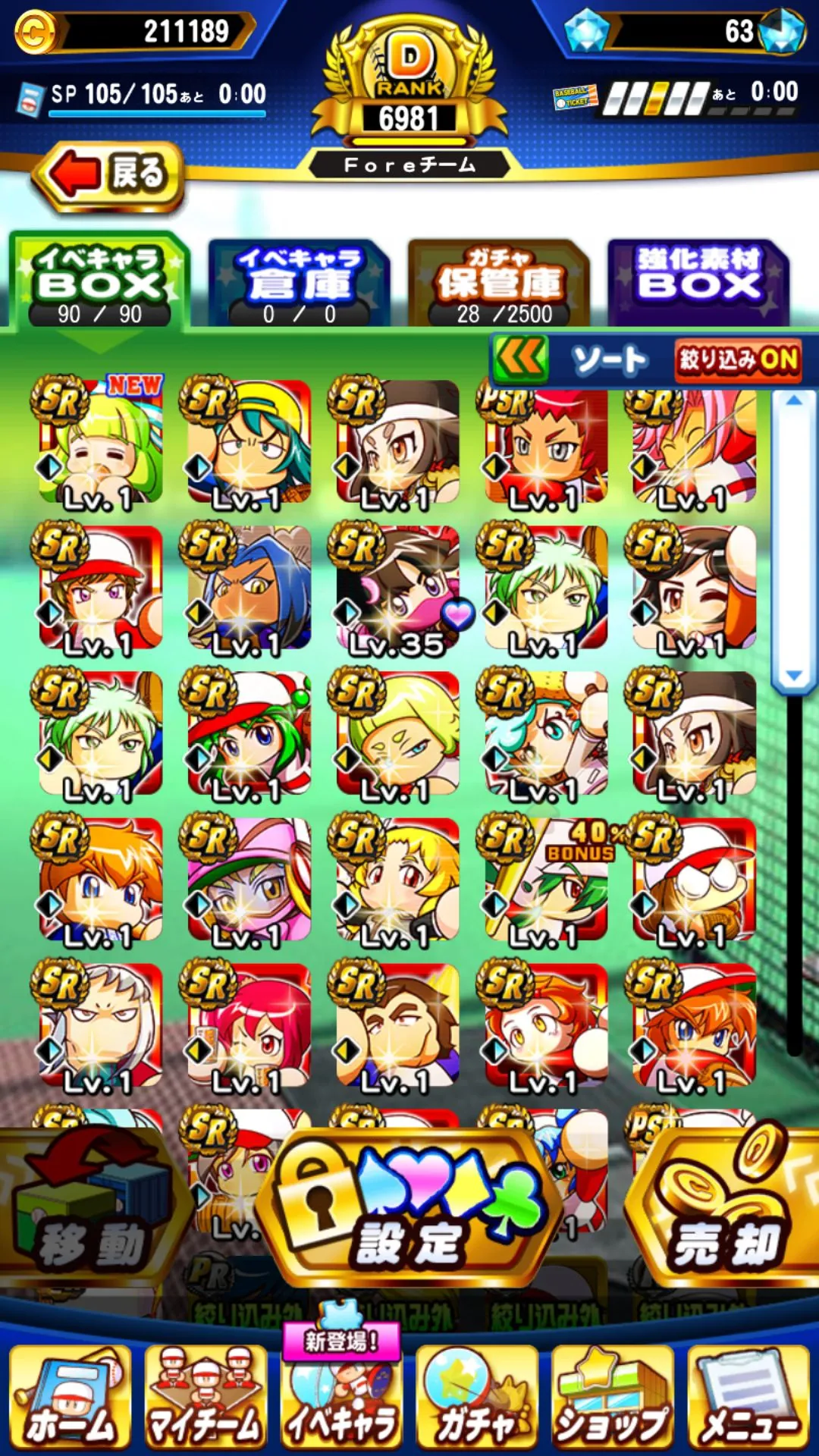
Task: Tap the scrollbar down arrow
Action: [x=794, y=675]
